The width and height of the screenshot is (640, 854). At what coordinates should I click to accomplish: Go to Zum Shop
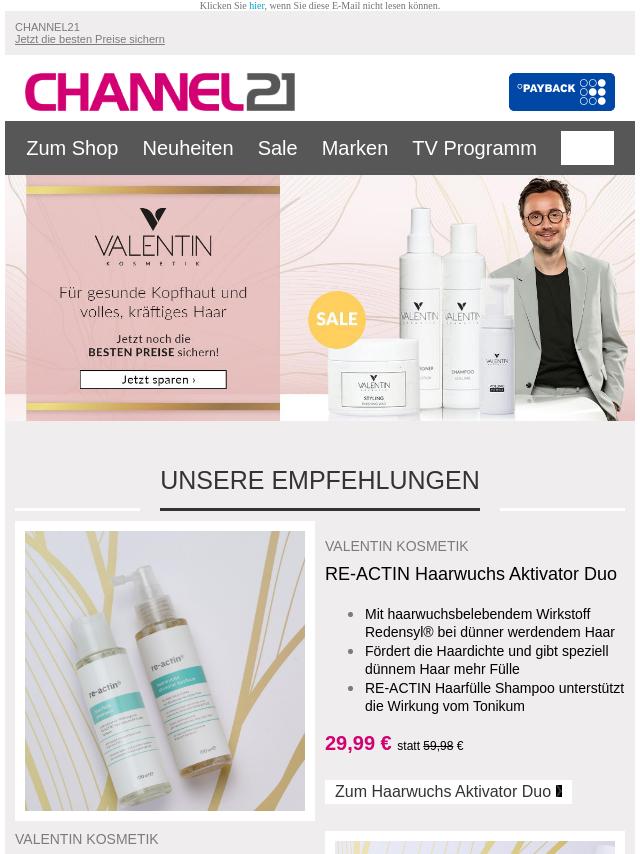point(72,148)
